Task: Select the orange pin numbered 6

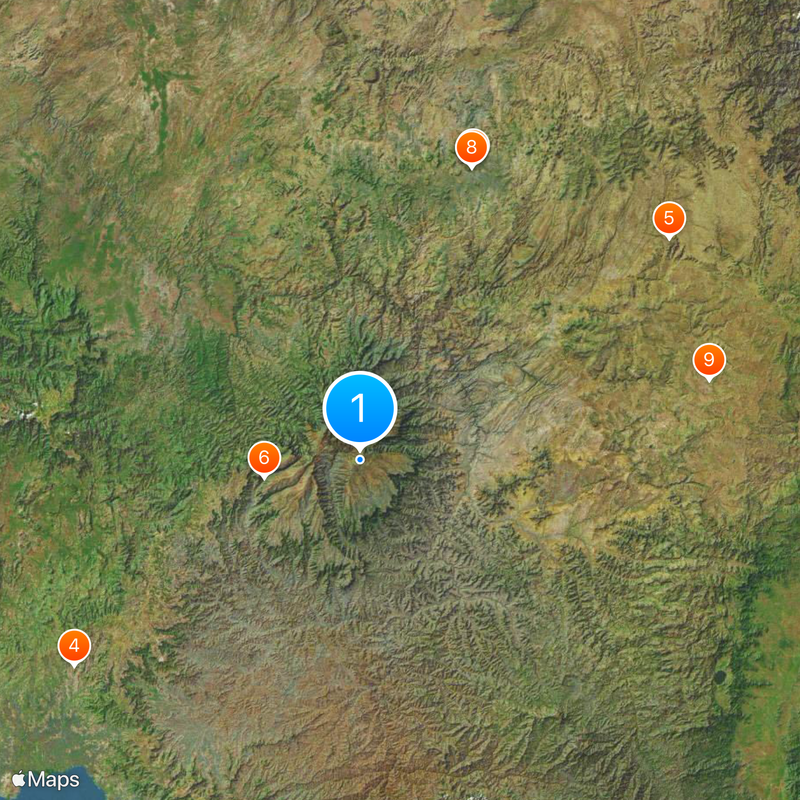Action: click(x=264, y=458)
